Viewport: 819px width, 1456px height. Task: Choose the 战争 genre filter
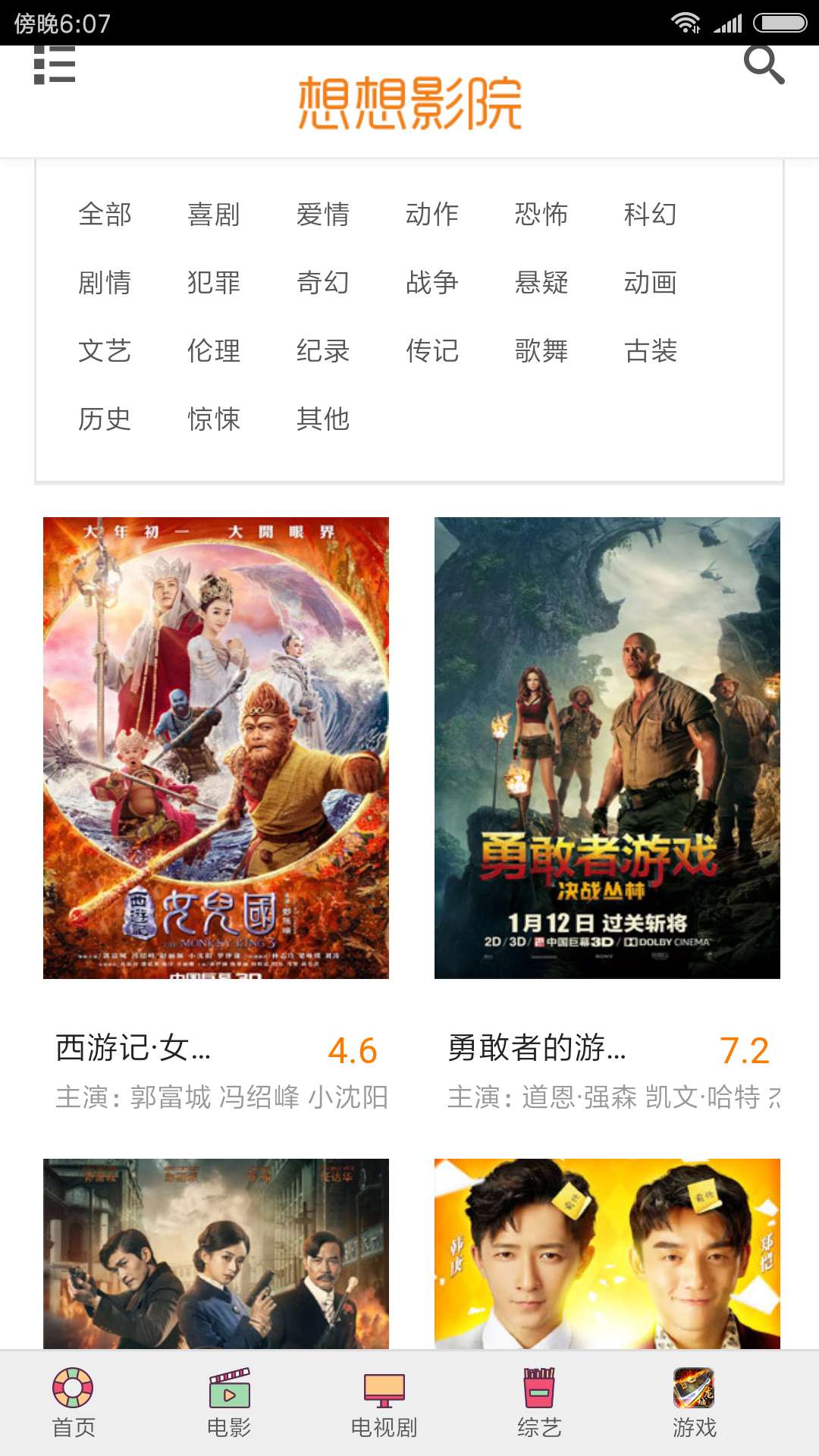[x=432, y=283]
